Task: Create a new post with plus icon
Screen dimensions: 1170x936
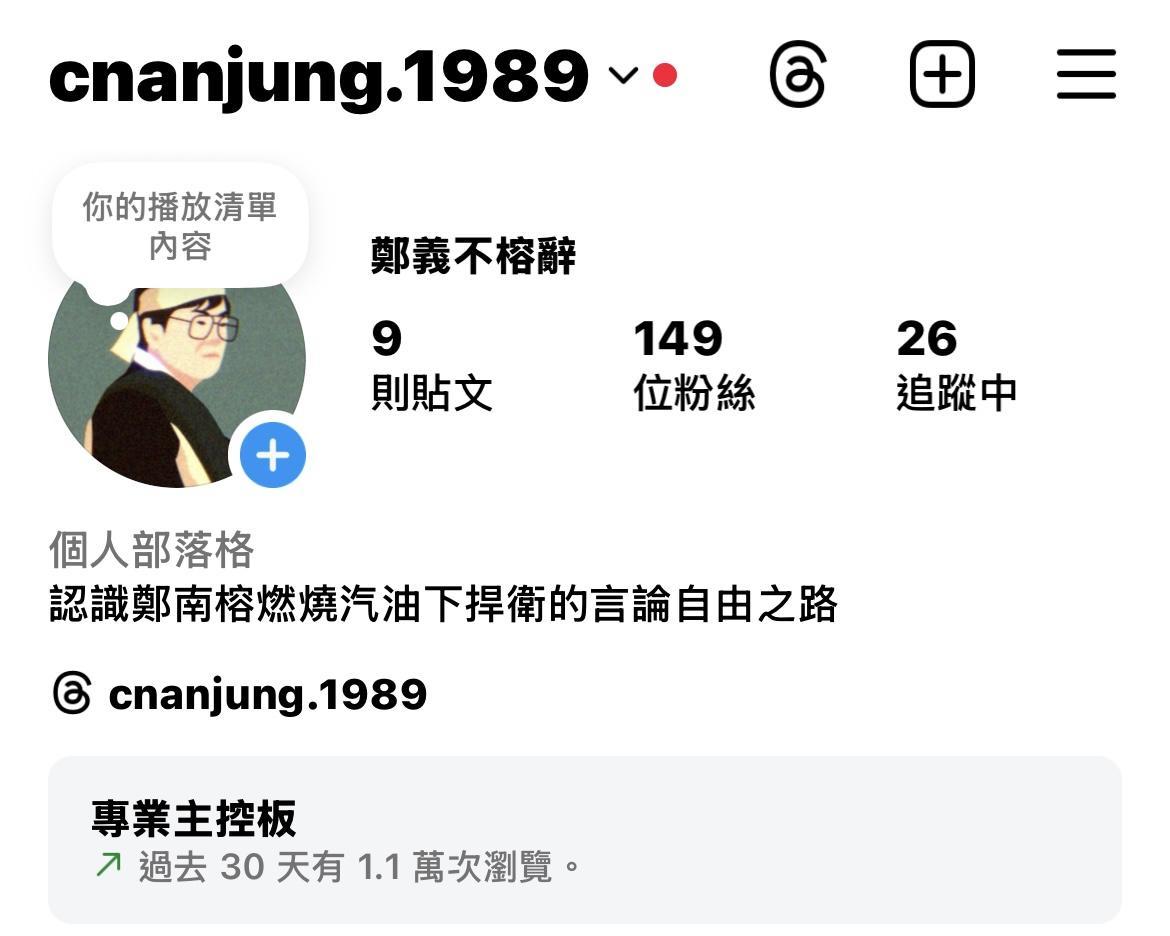Action: 941,75
